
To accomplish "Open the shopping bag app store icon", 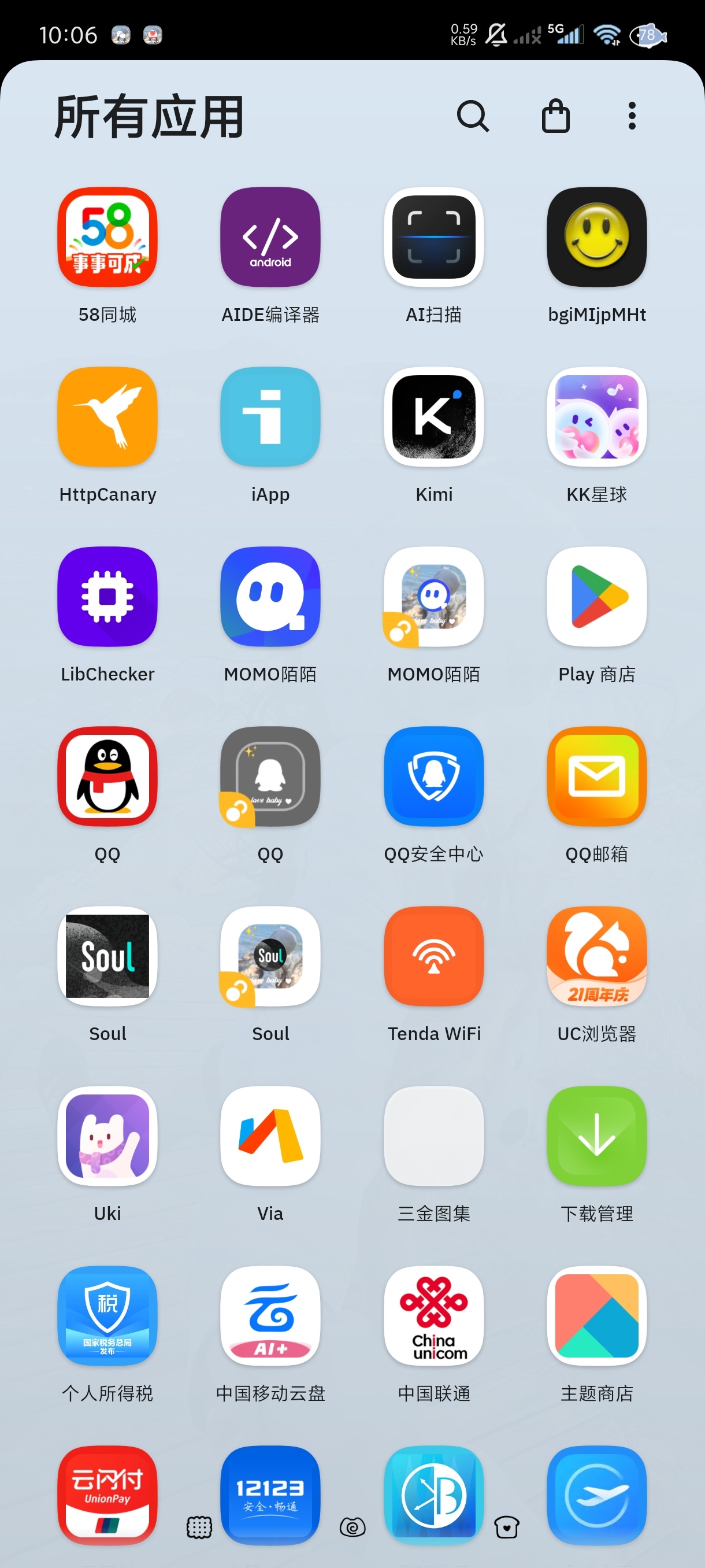I will click(555, 116).
